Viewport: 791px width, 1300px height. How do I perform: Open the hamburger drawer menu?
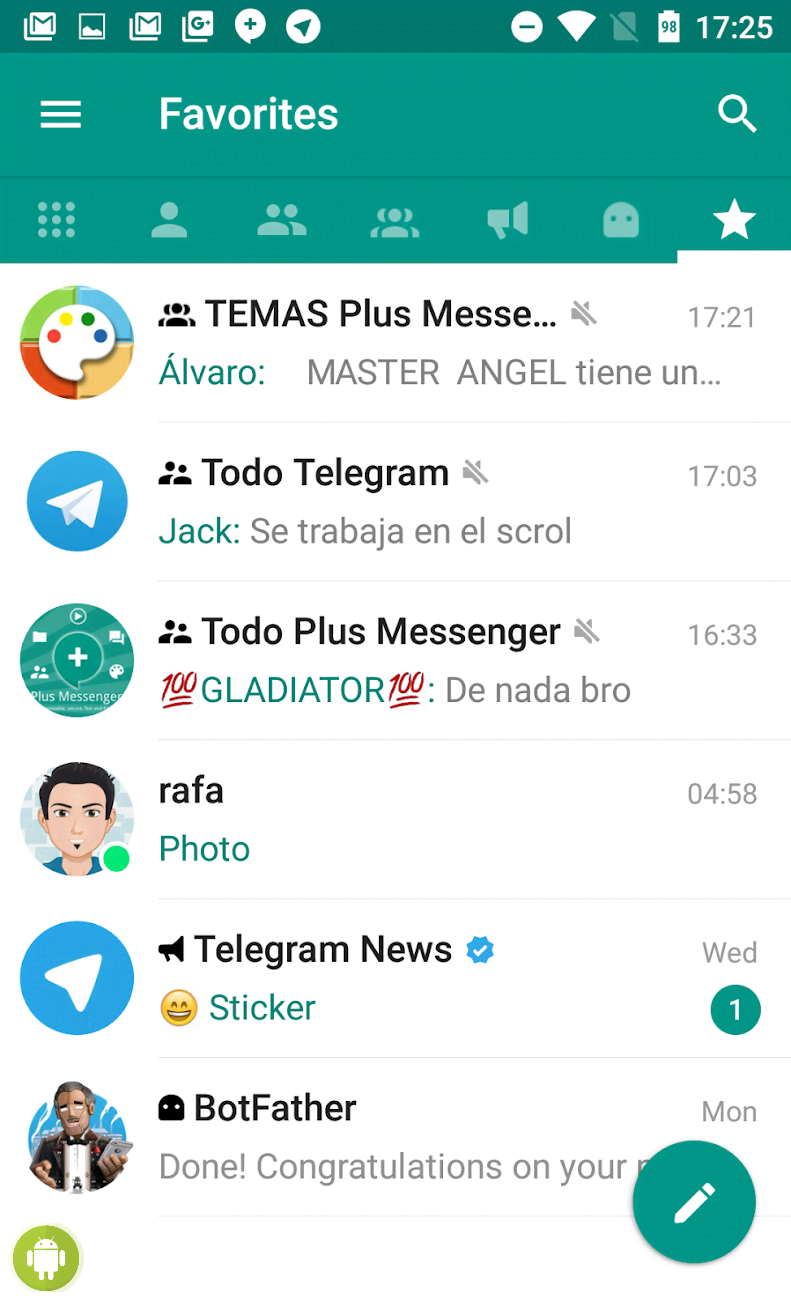(60, 115)
